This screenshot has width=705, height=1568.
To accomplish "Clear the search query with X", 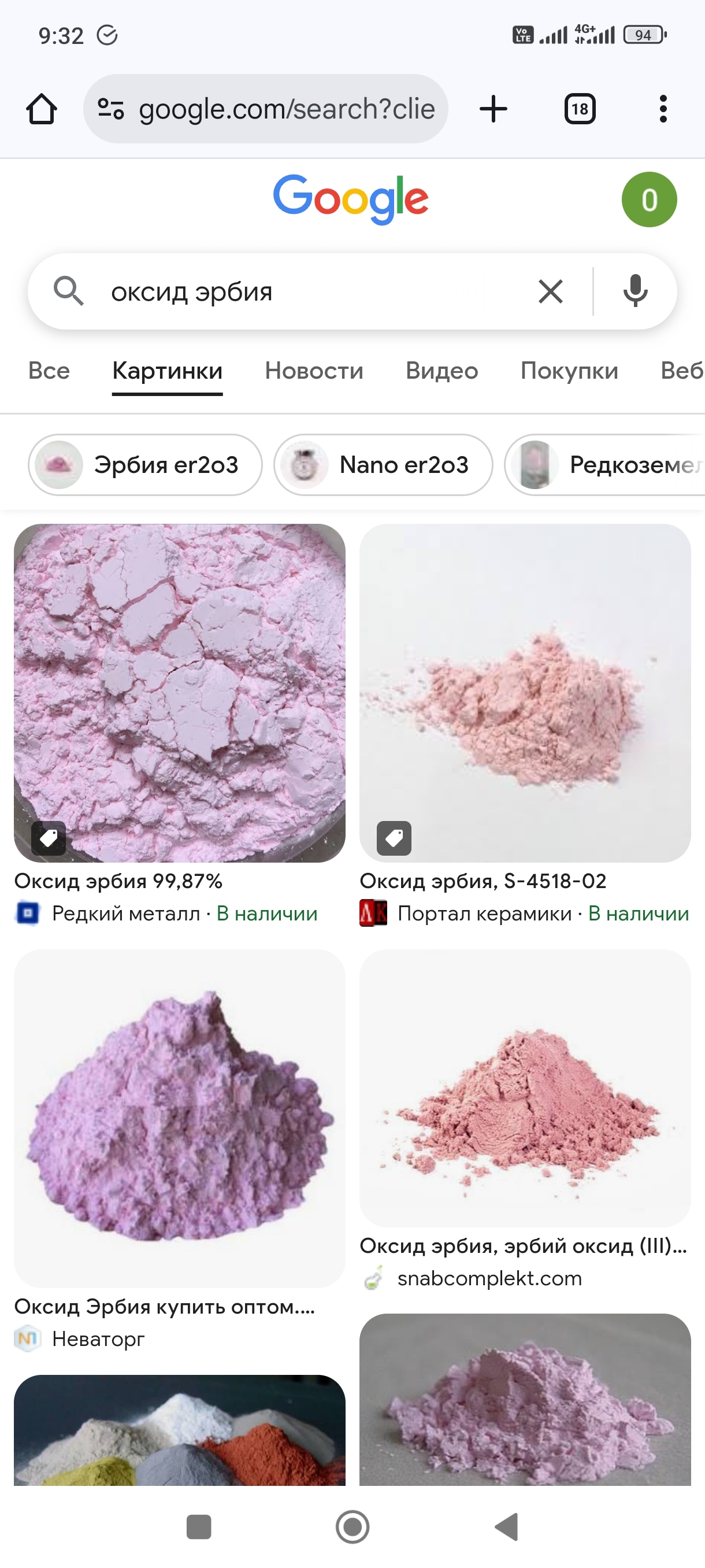I will (x=550, y=291).
